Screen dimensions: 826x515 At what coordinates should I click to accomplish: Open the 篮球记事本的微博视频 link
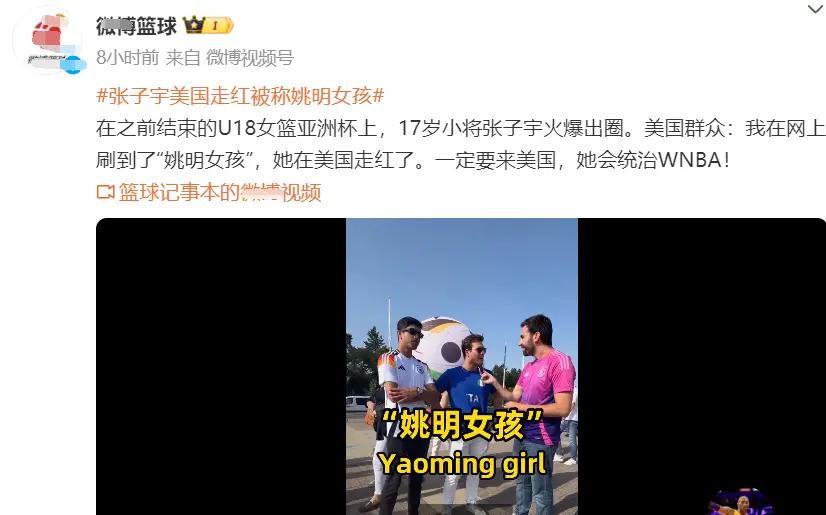pos(218,192)
